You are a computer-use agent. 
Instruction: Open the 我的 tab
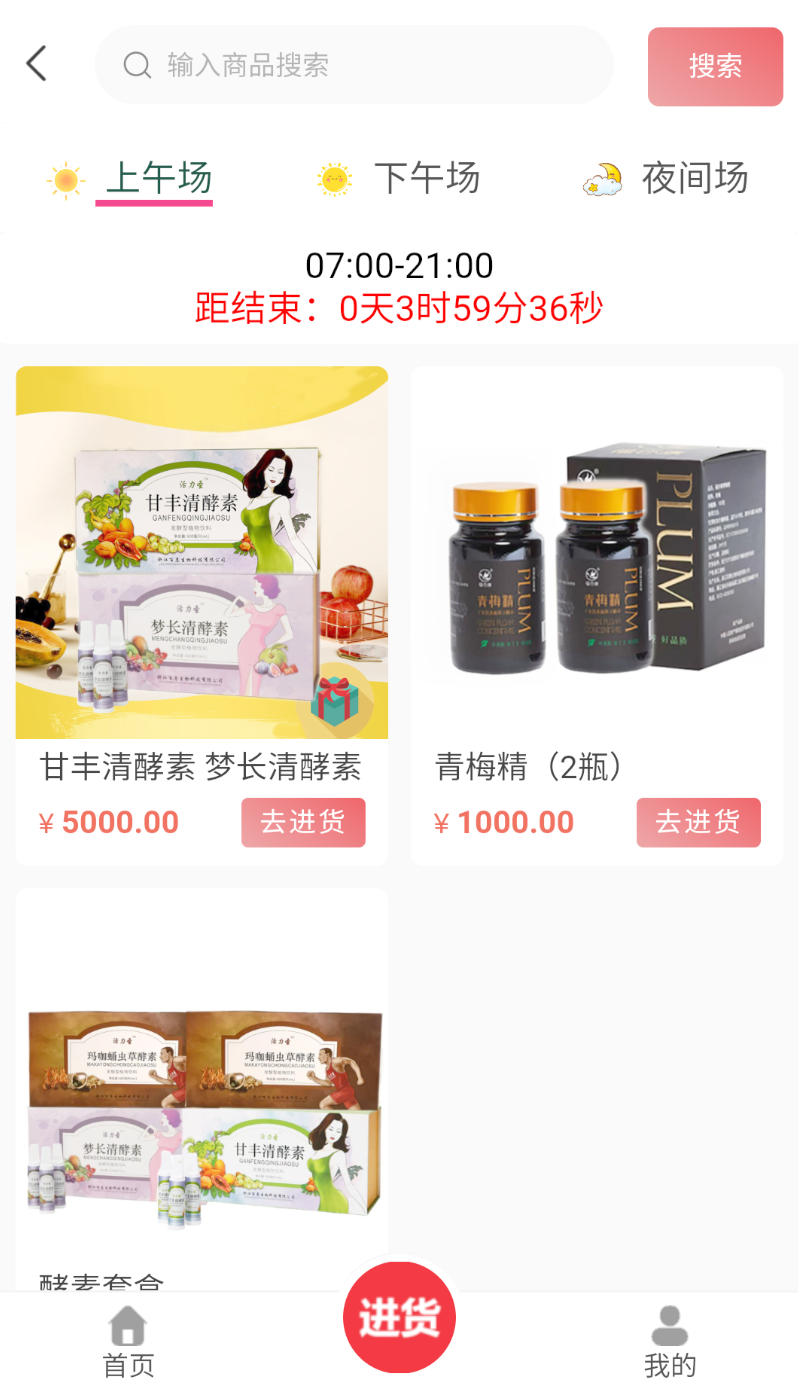(x=669, y=1342)
